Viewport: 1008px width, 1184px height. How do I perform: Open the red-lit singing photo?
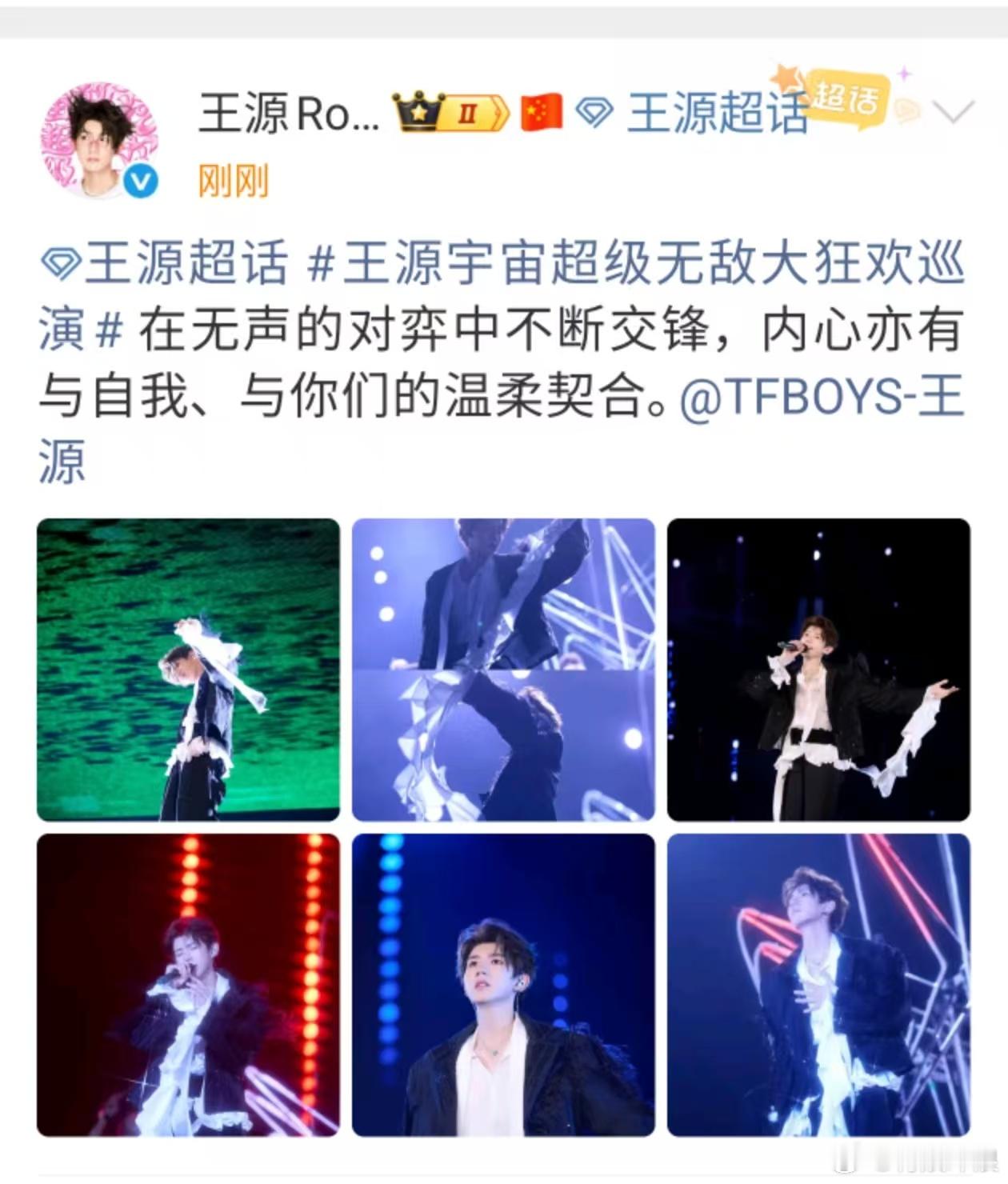[x=188, y=985]
